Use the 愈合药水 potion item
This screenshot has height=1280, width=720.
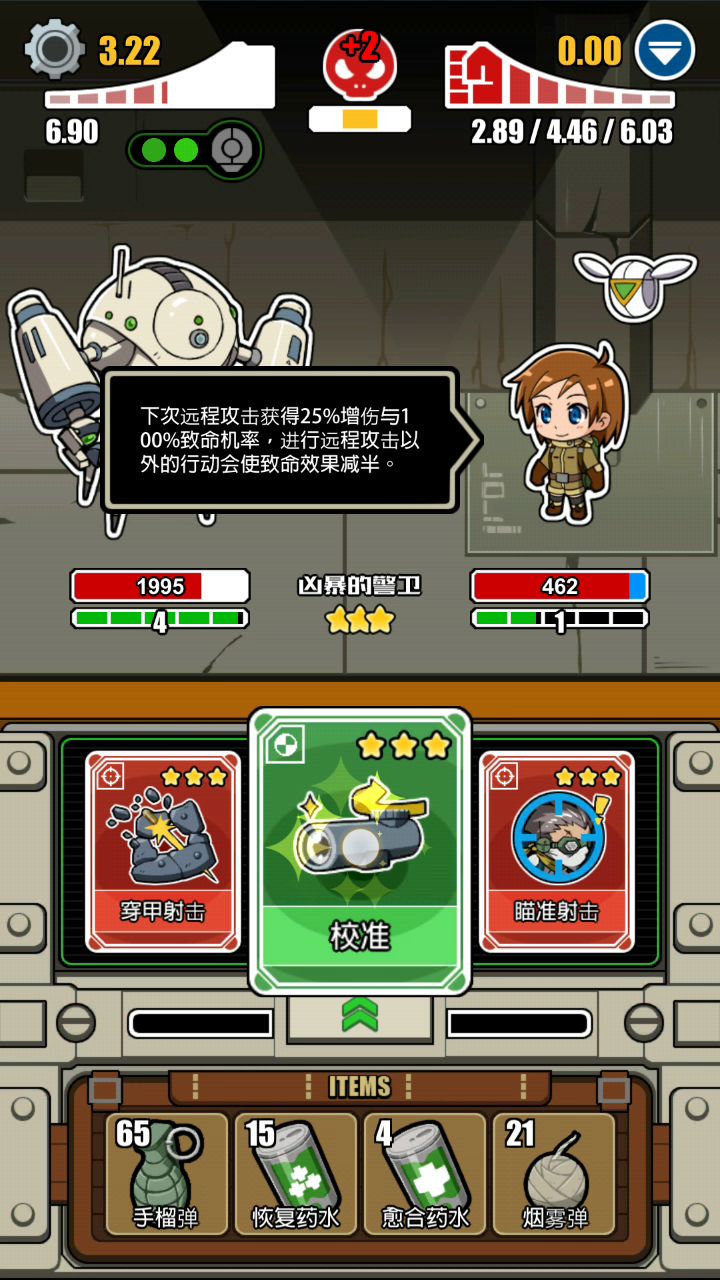(x=425, y=1174)
